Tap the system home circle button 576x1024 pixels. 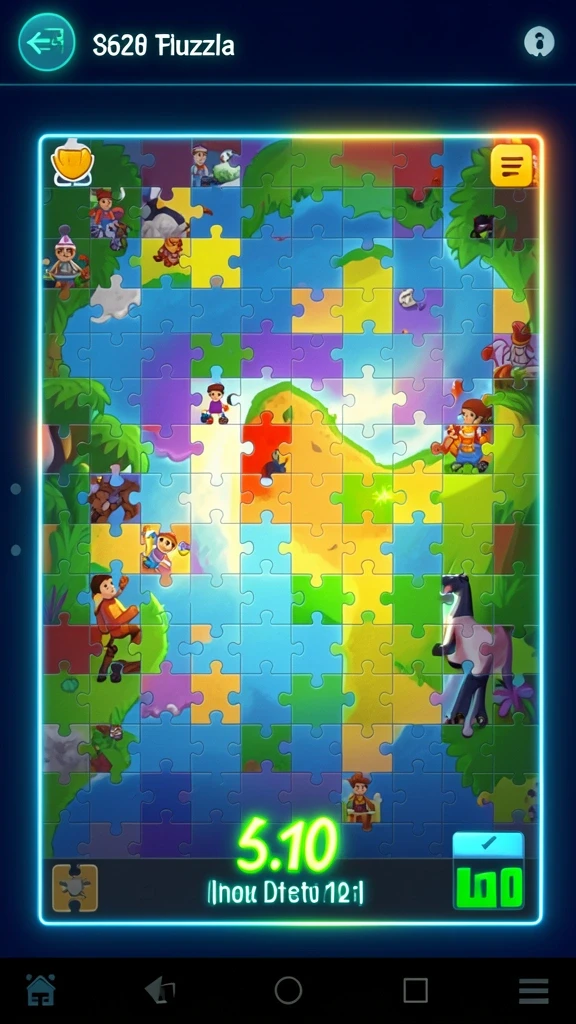[x=288, y=991]
